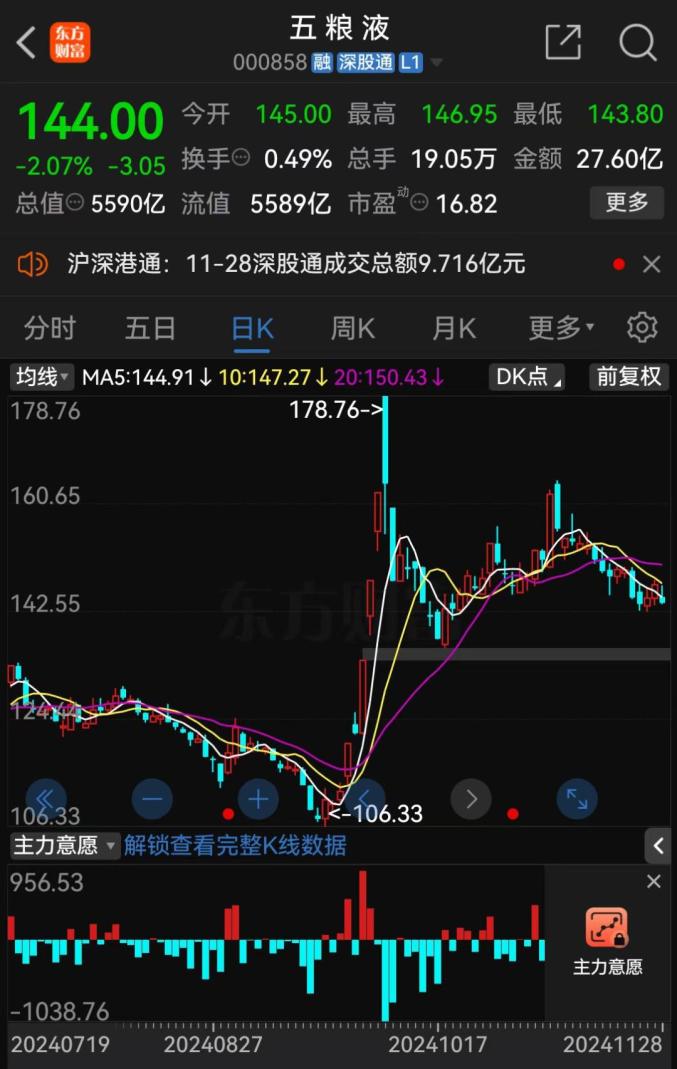Image resolution: width=677 pixels, height=1069 pixels.
Task: Switch to the 月K chart tab
Action: (453, 328)
